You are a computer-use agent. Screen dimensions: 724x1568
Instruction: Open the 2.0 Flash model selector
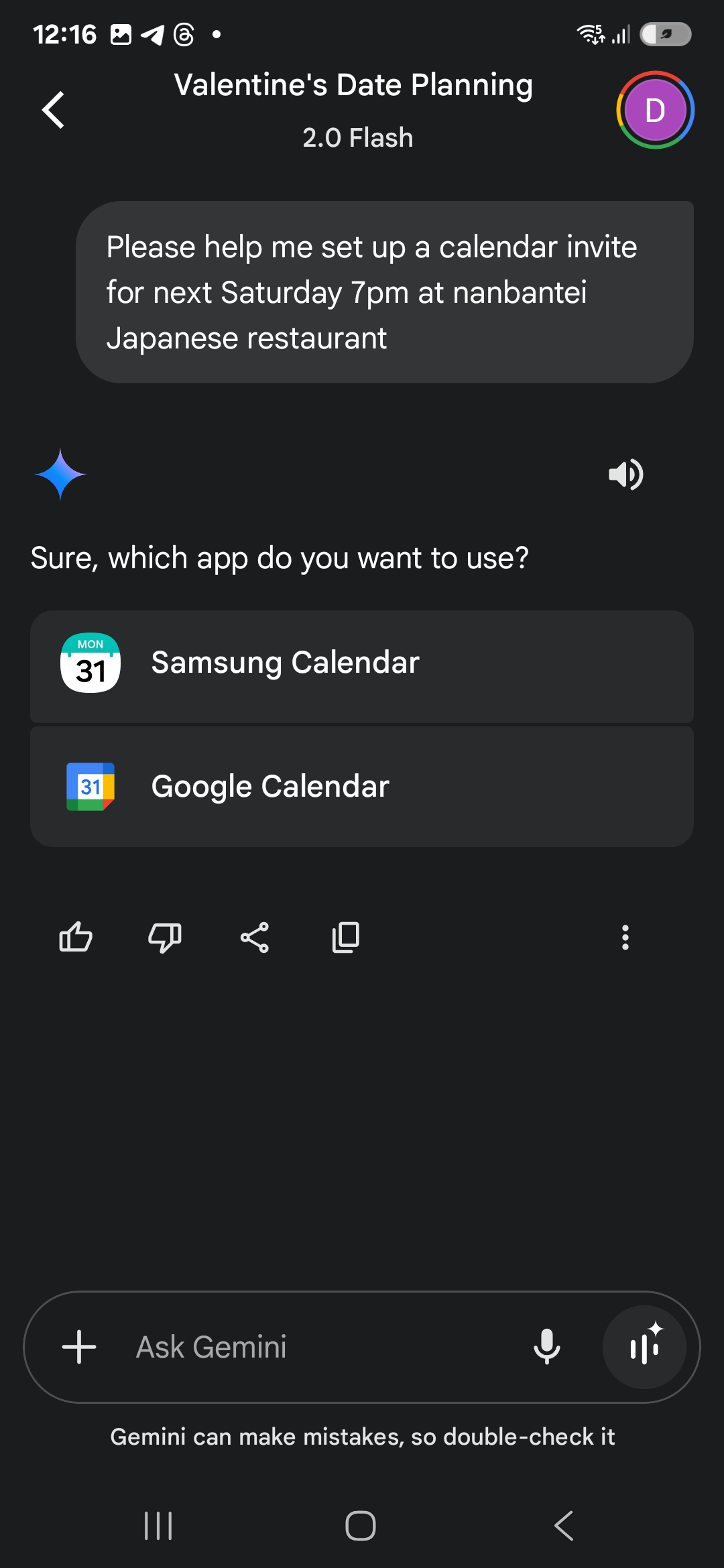(x=357, y=138)
